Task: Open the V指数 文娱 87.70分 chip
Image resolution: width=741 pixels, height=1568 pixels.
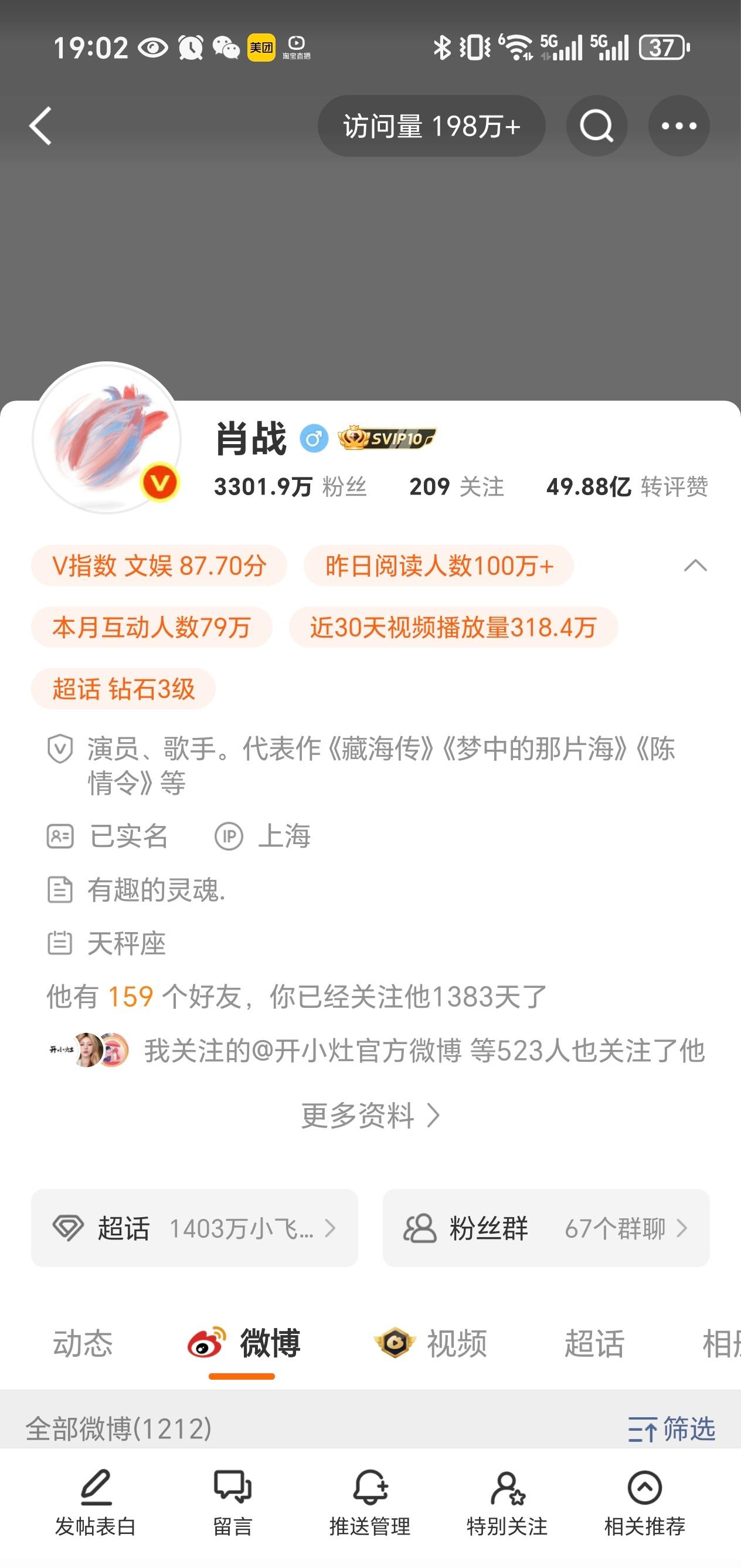Action: [x=159, y=565]
